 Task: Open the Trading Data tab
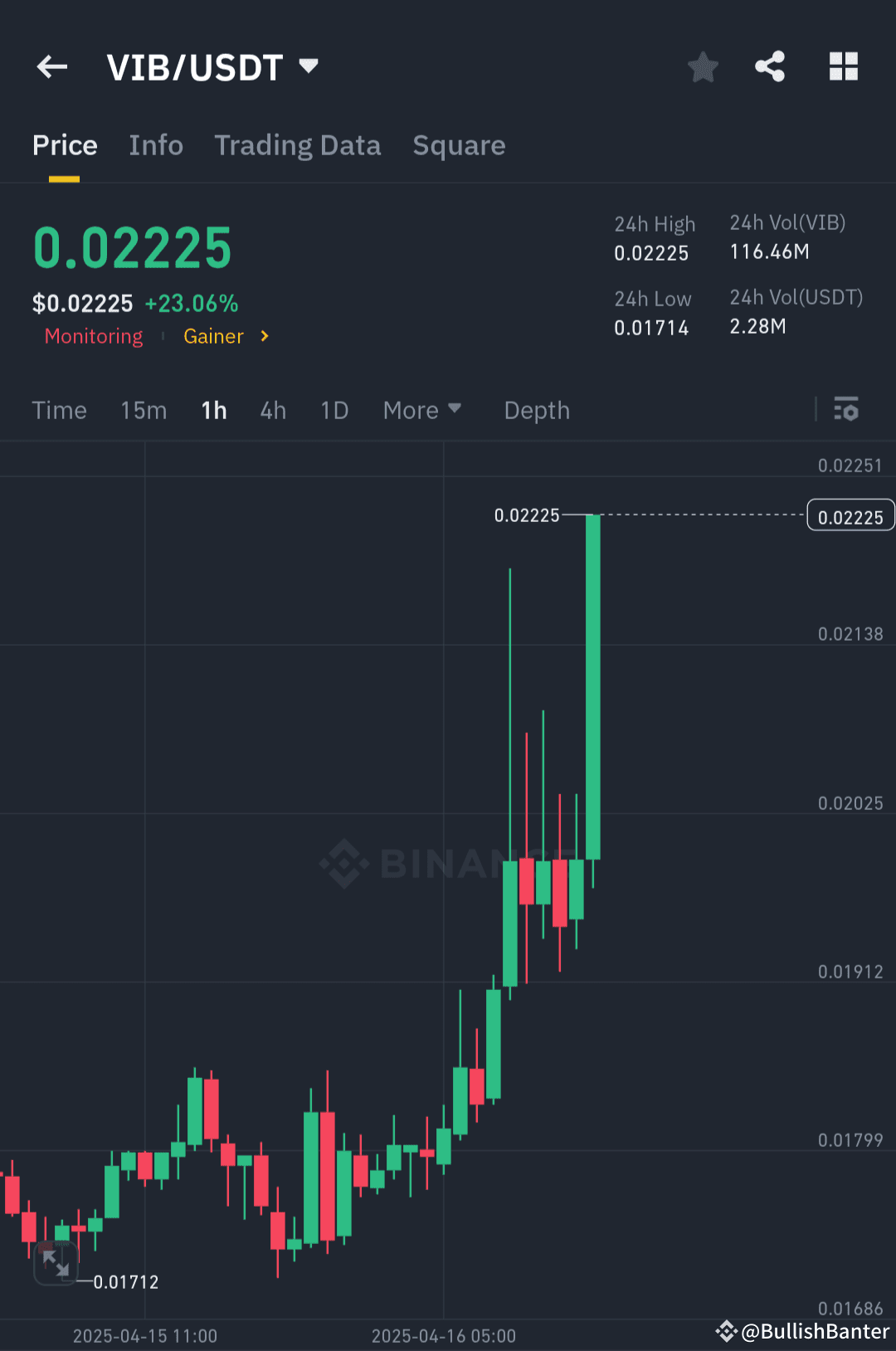(298, 145)
